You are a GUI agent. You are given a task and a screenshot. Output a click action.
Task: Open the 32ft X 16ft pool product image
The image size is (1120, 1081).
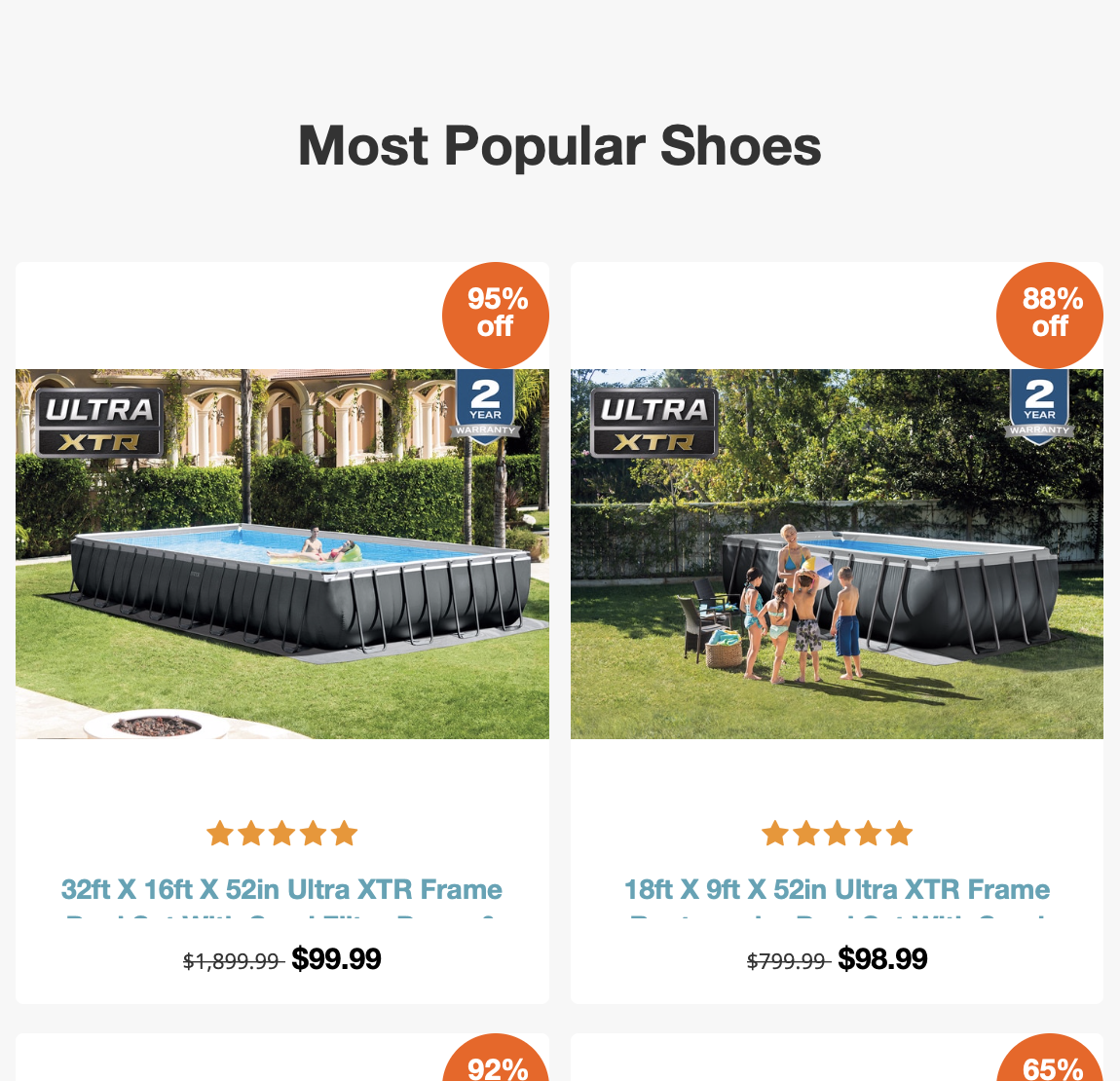pyautogui.click(x=281, y=553)
